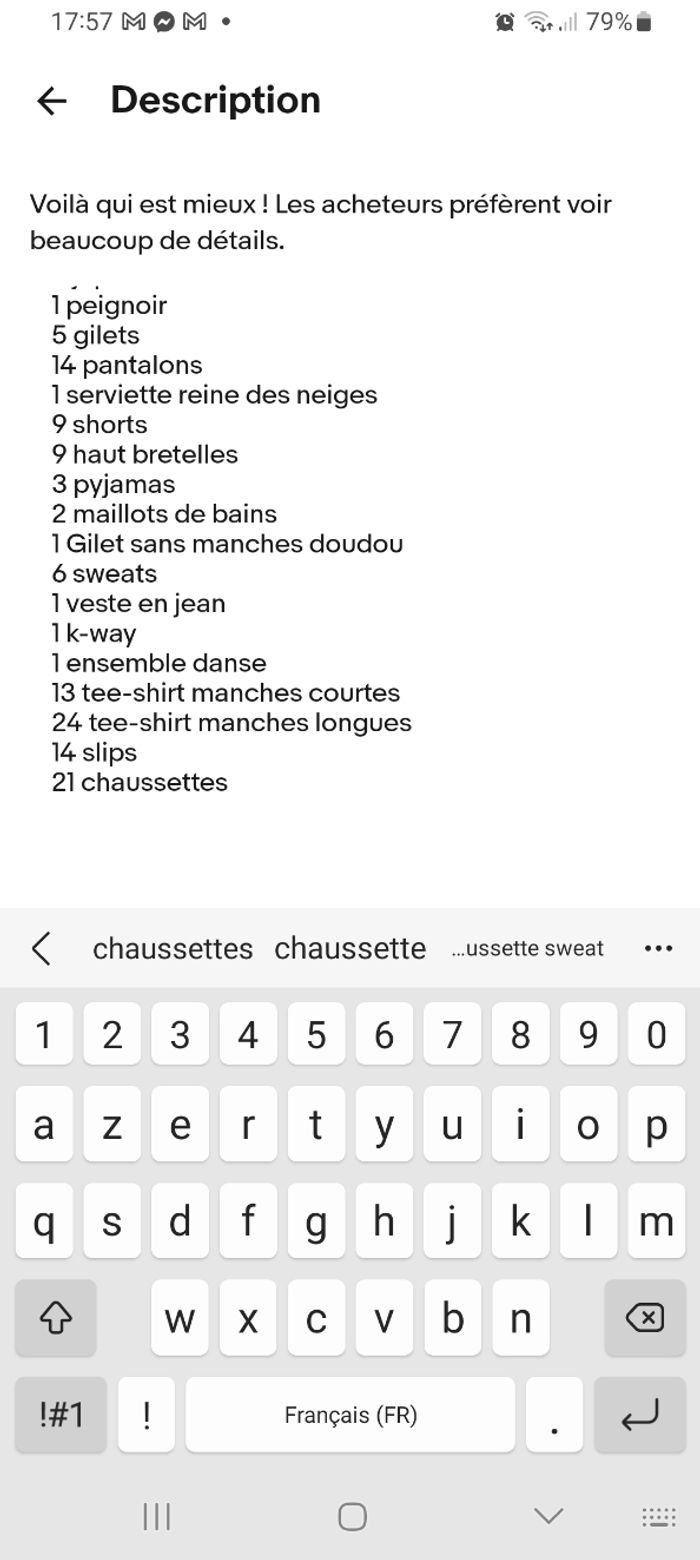Enable shift for a capital letter
The width and height of the screenshot is (700, 1560).
56,1318
